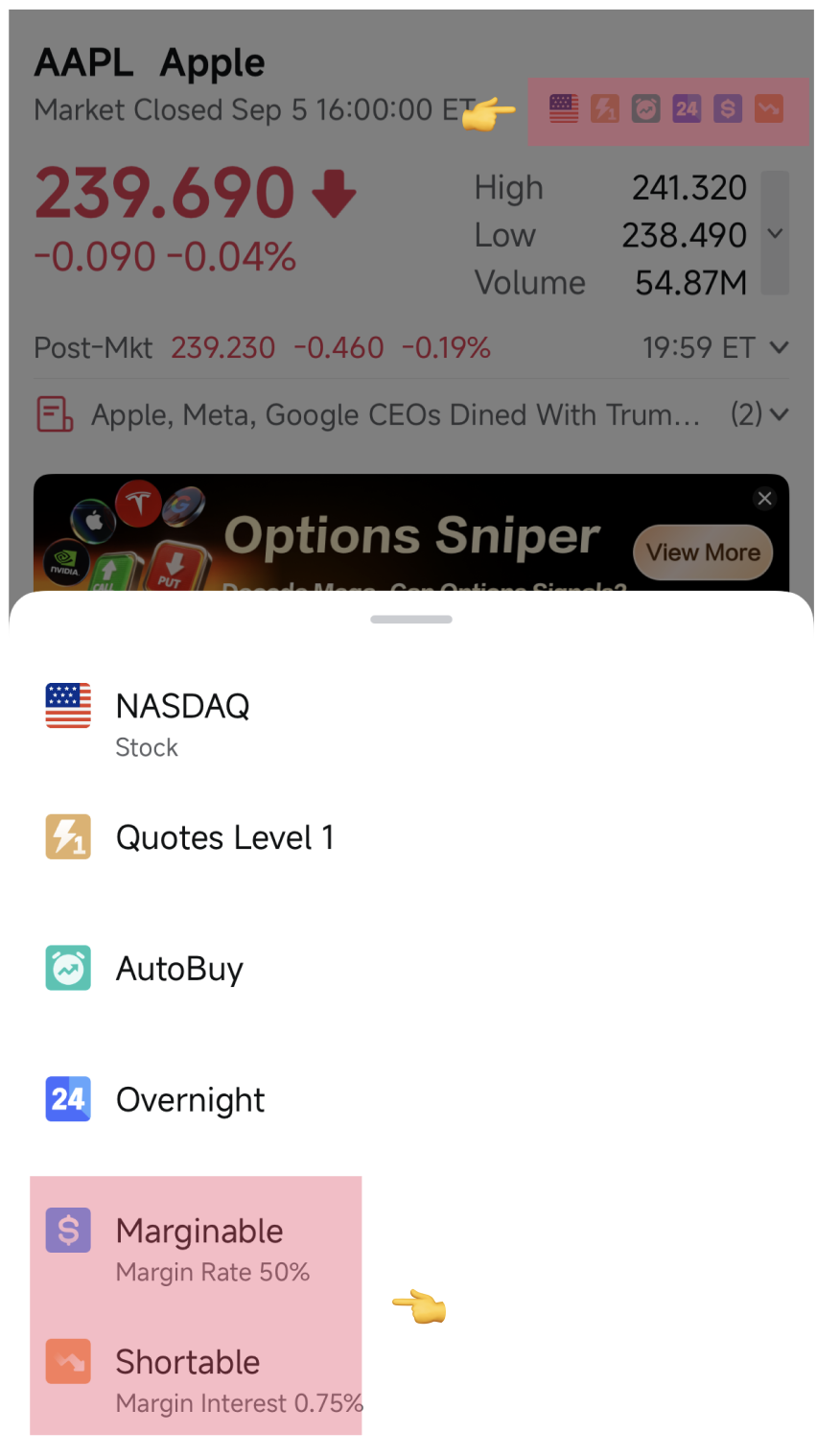Tap the NASDAQ Stock row
Image resolution: width=817 pixels, height=1456 pixels.
182,721
